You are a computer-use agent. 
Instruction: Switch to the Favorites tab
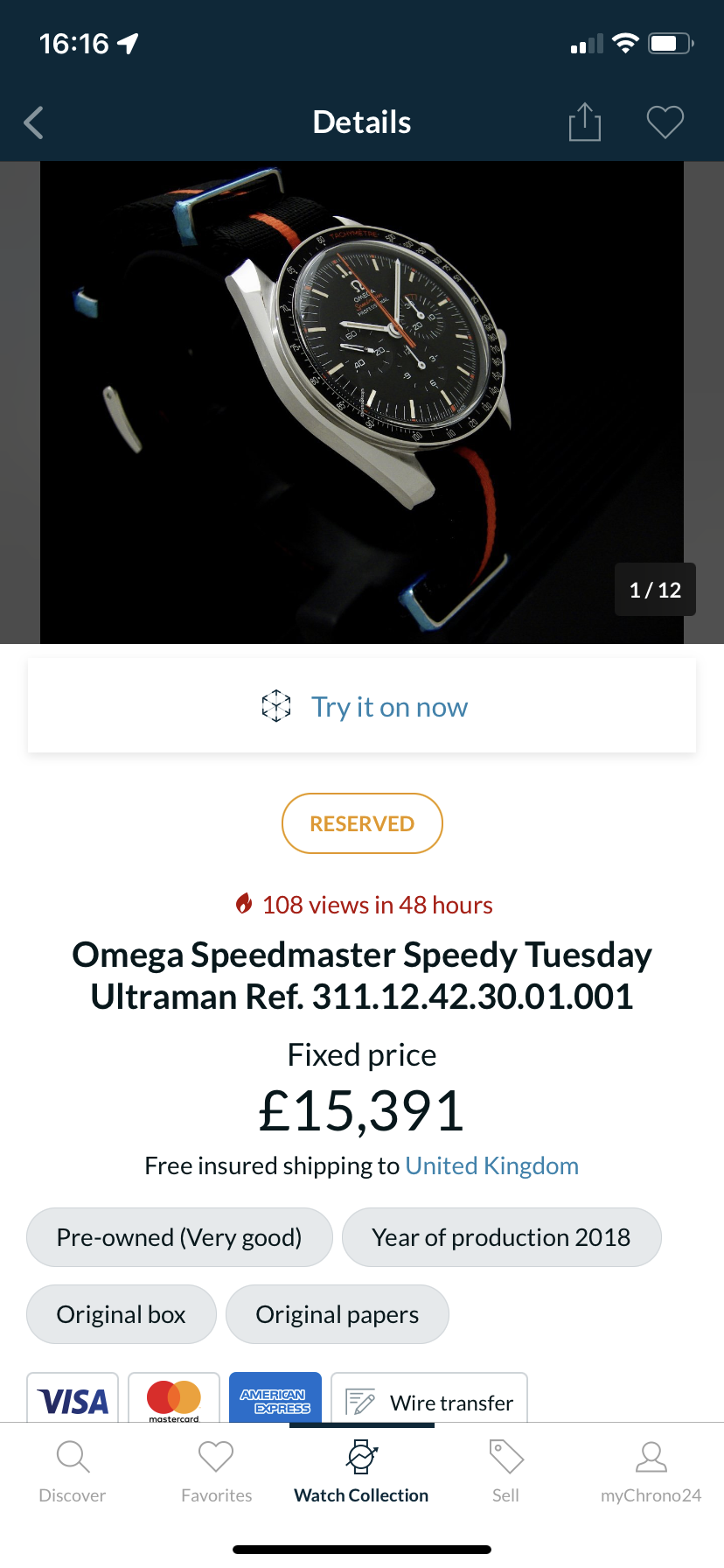tap(217, 1472)
